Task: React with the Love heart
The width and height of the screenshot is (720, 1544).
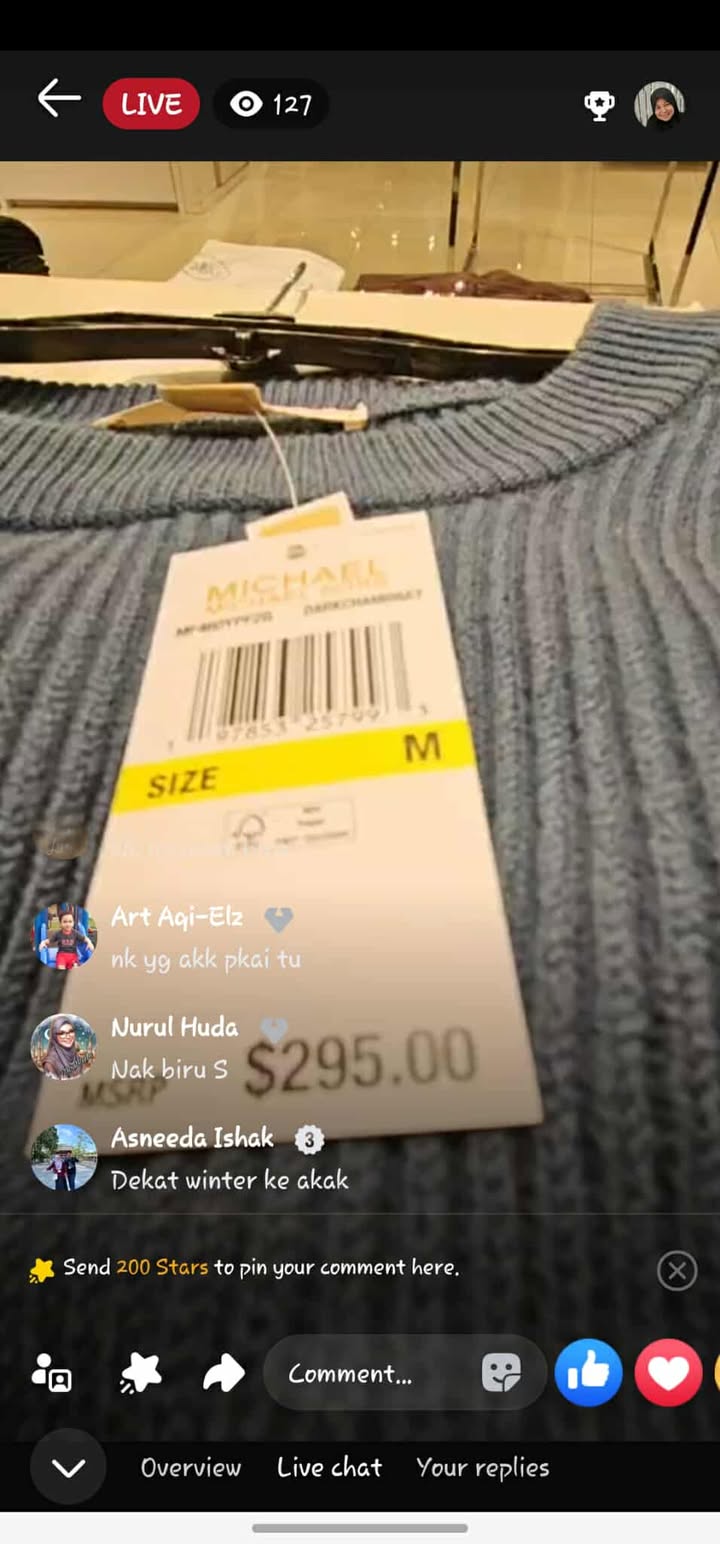Action: (668, 1372)
